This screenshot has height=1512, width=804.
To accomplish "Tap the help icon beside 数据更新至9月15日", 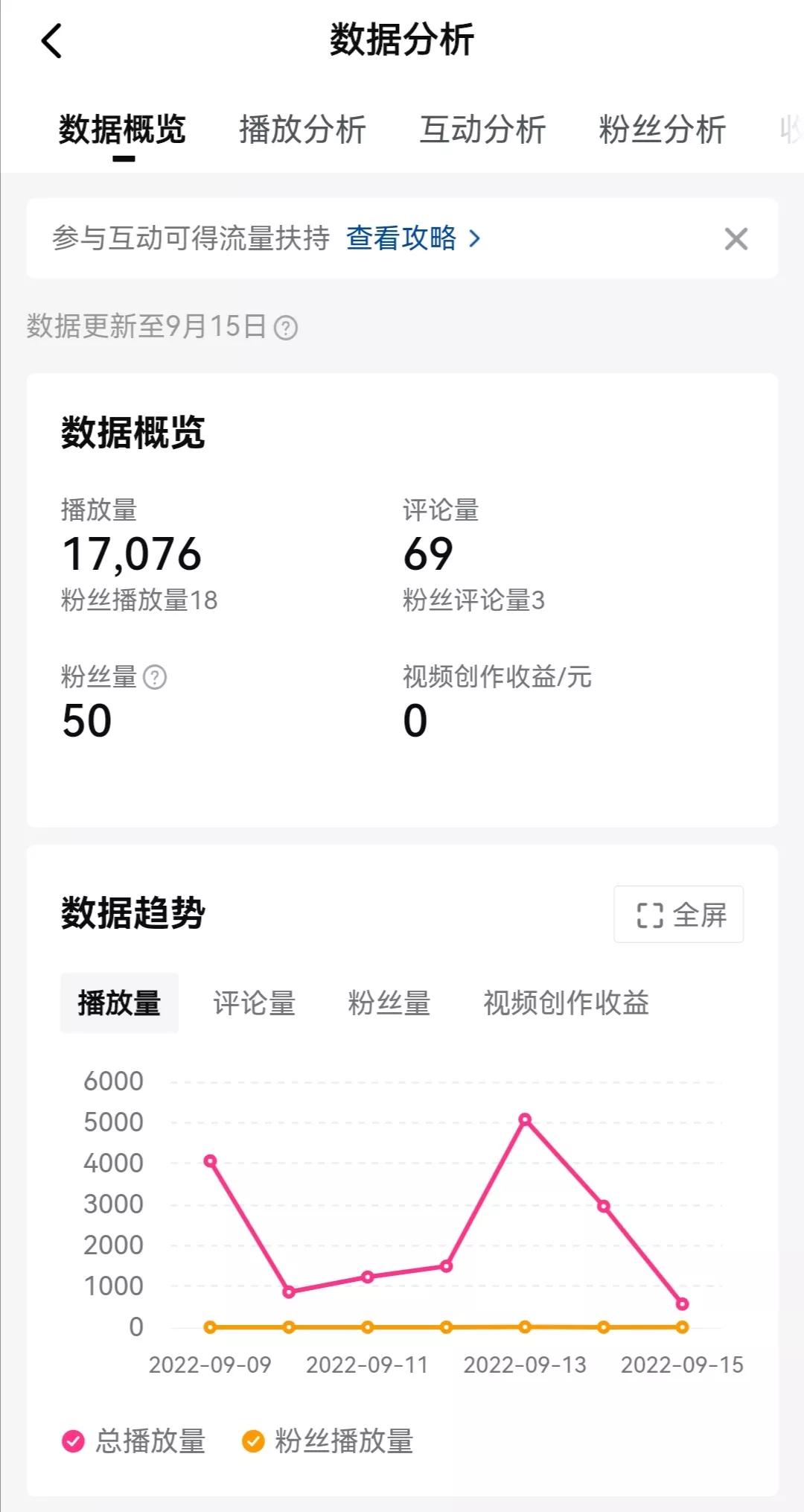I will tap(286, 328).
